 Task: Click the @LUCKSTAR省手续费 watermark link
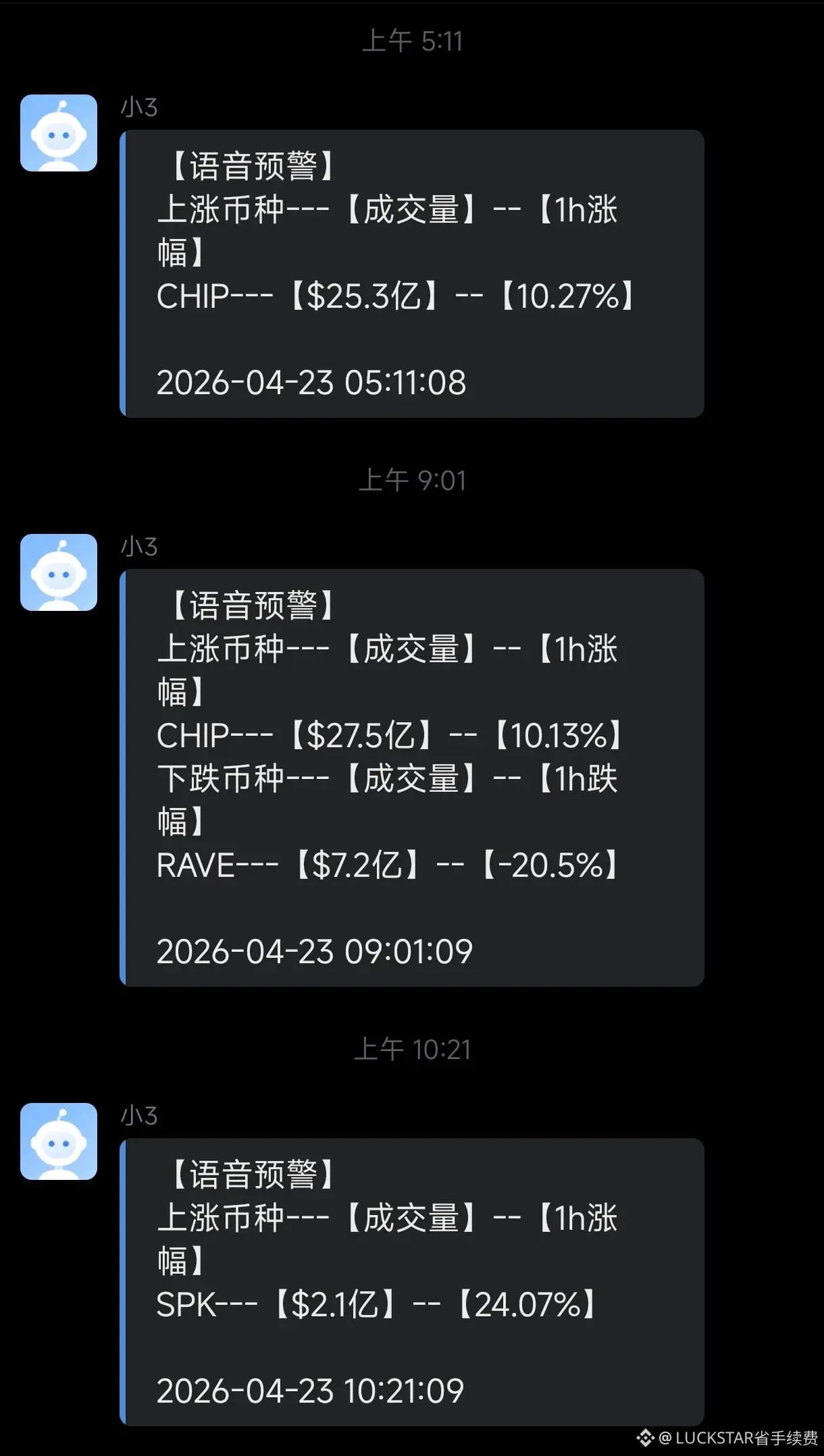(736, 1437)
